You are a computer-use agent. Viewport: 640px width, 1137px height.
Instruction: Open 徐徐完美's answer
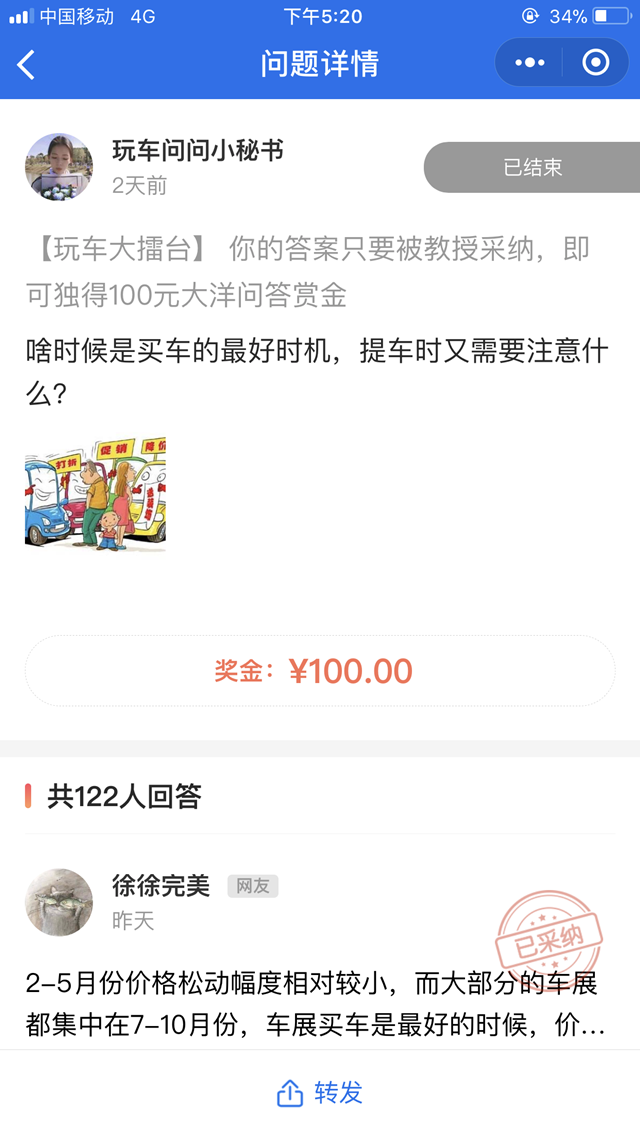pos(315,1000)
